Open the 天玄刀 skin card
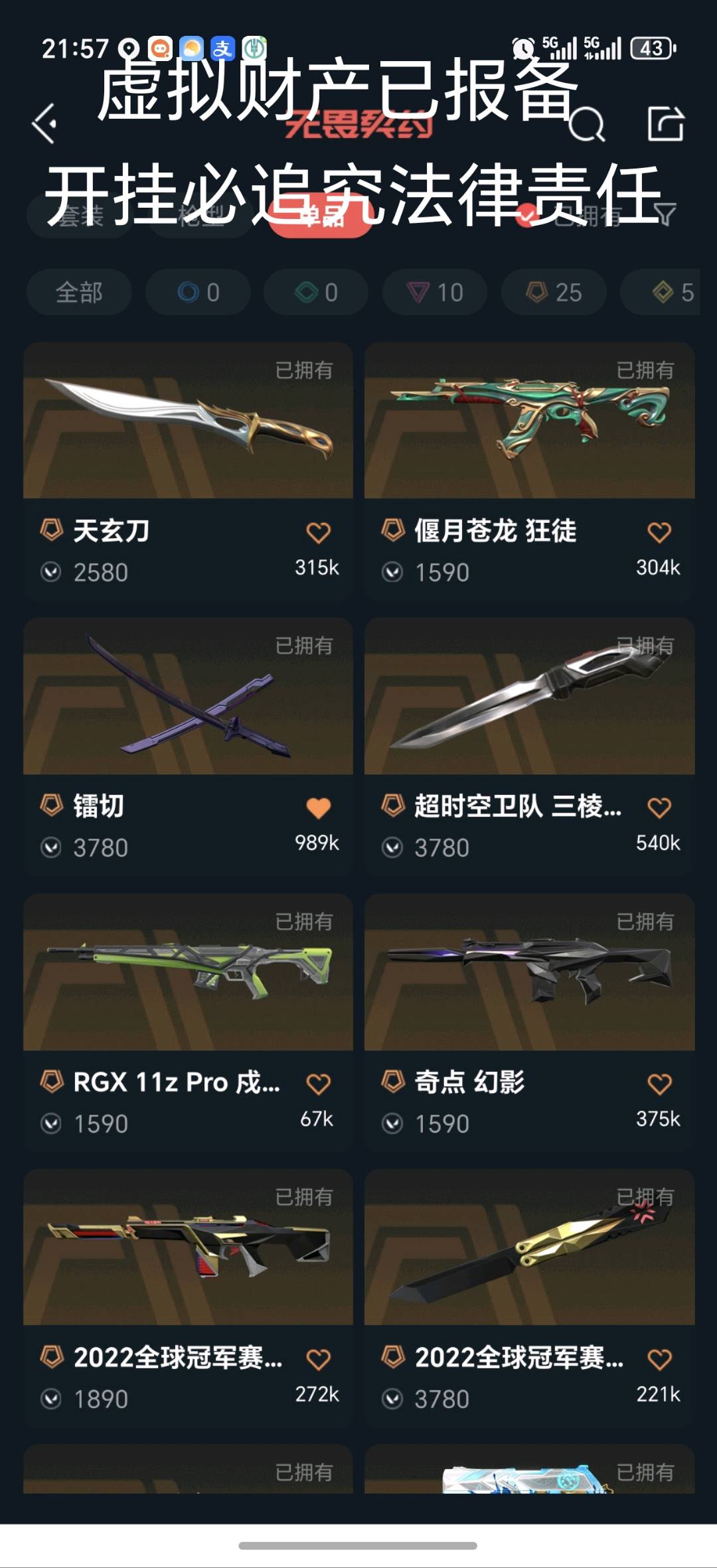The height and width of the screenshot is (1568, 717). [188, 472]
